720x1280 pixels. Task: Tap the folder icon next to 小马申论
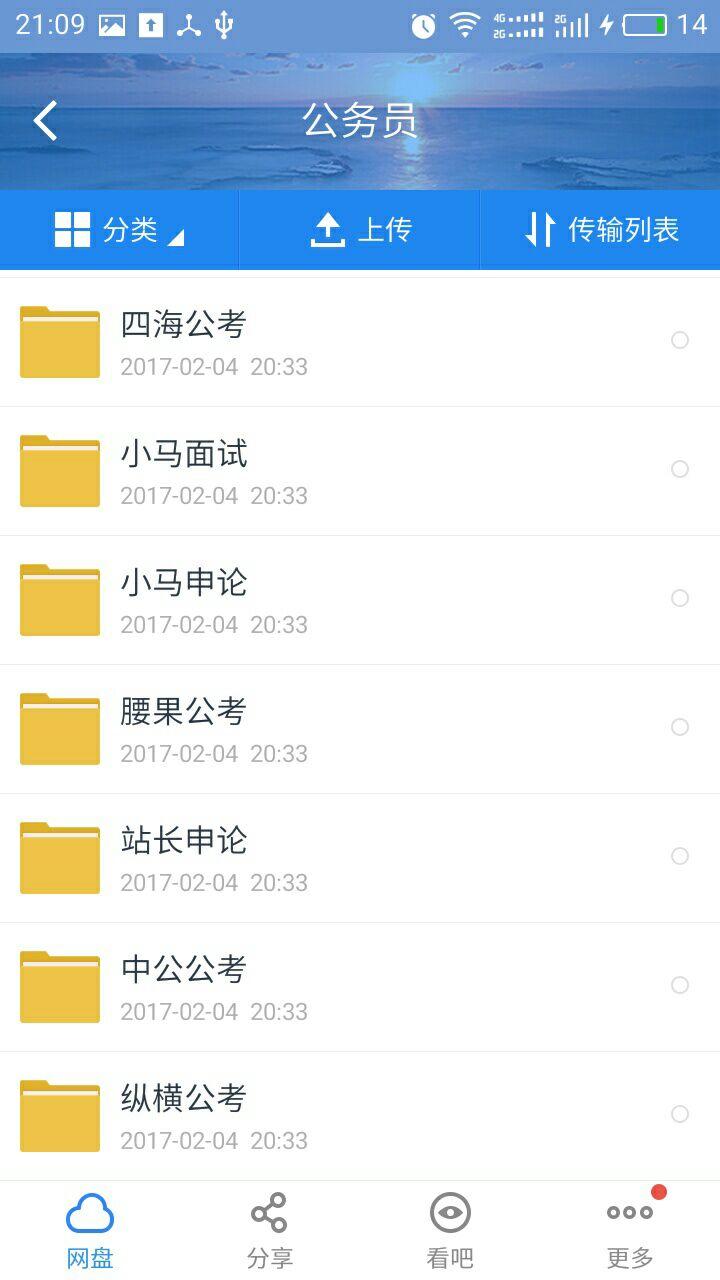pyautogui.click(x=59, y=599)
